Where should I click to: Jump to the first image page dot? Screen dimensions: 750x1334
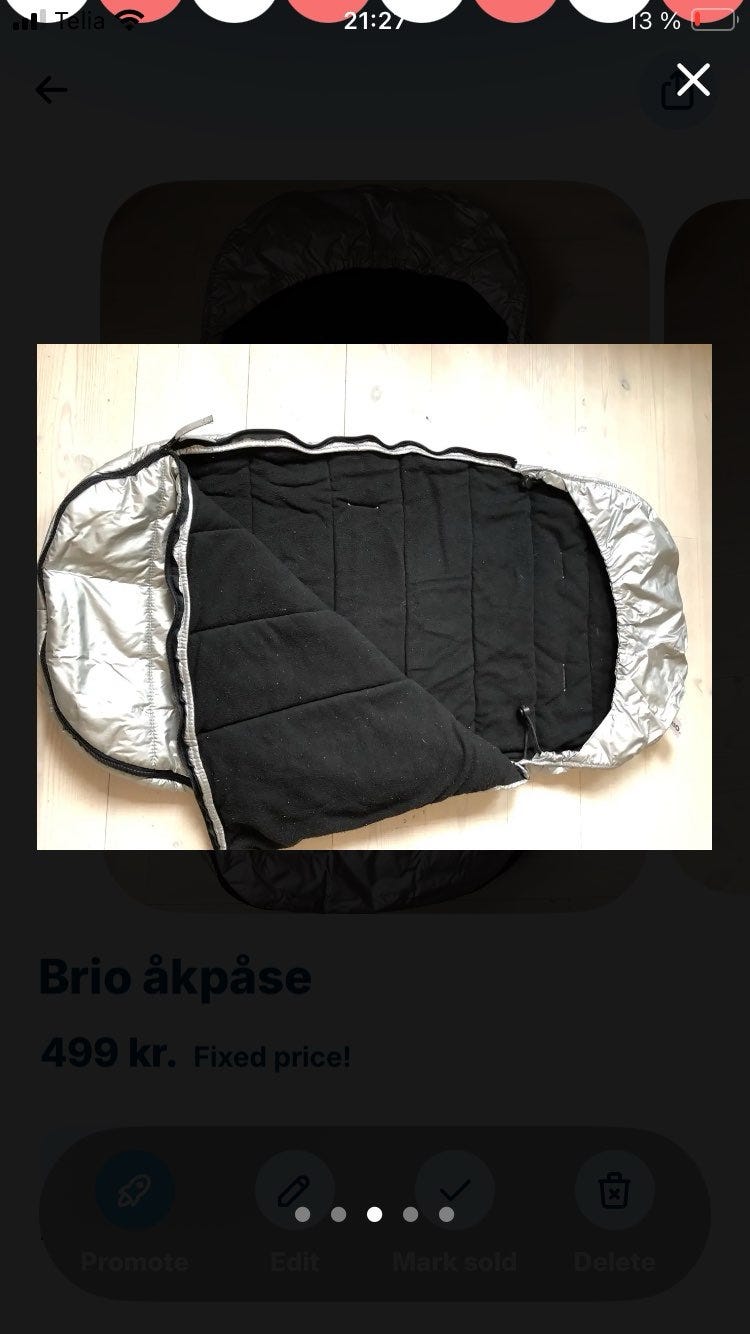[x=303, y=1214]
